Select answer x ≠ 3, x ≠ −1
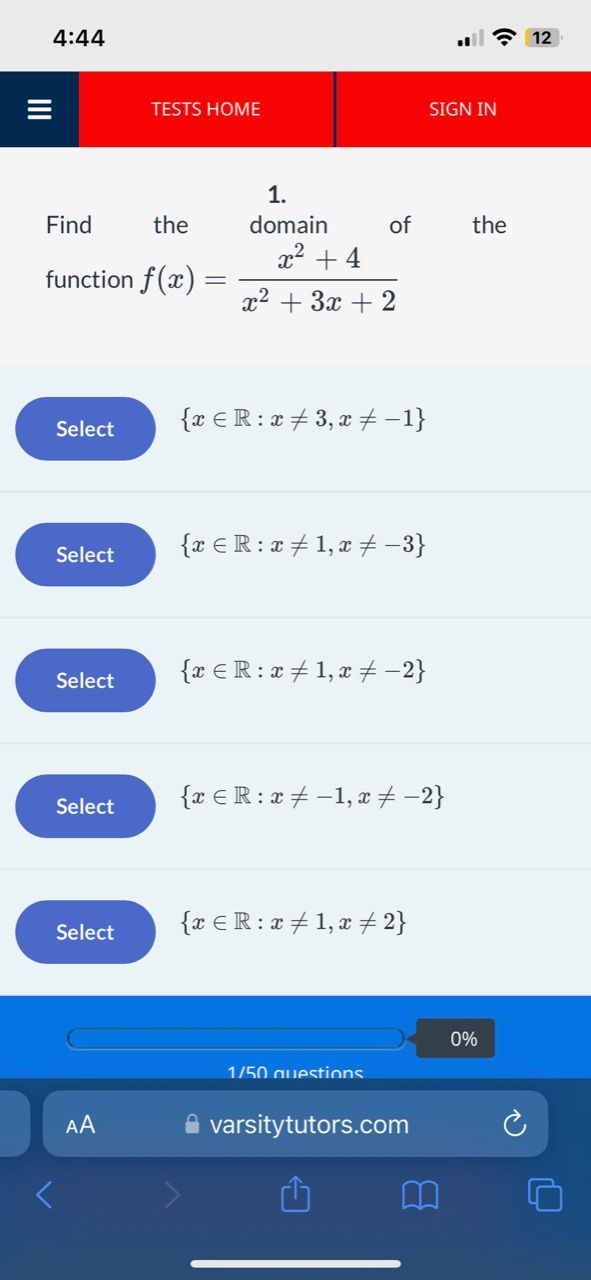This screenshot has width=591, height=1280. coord(85,429)
